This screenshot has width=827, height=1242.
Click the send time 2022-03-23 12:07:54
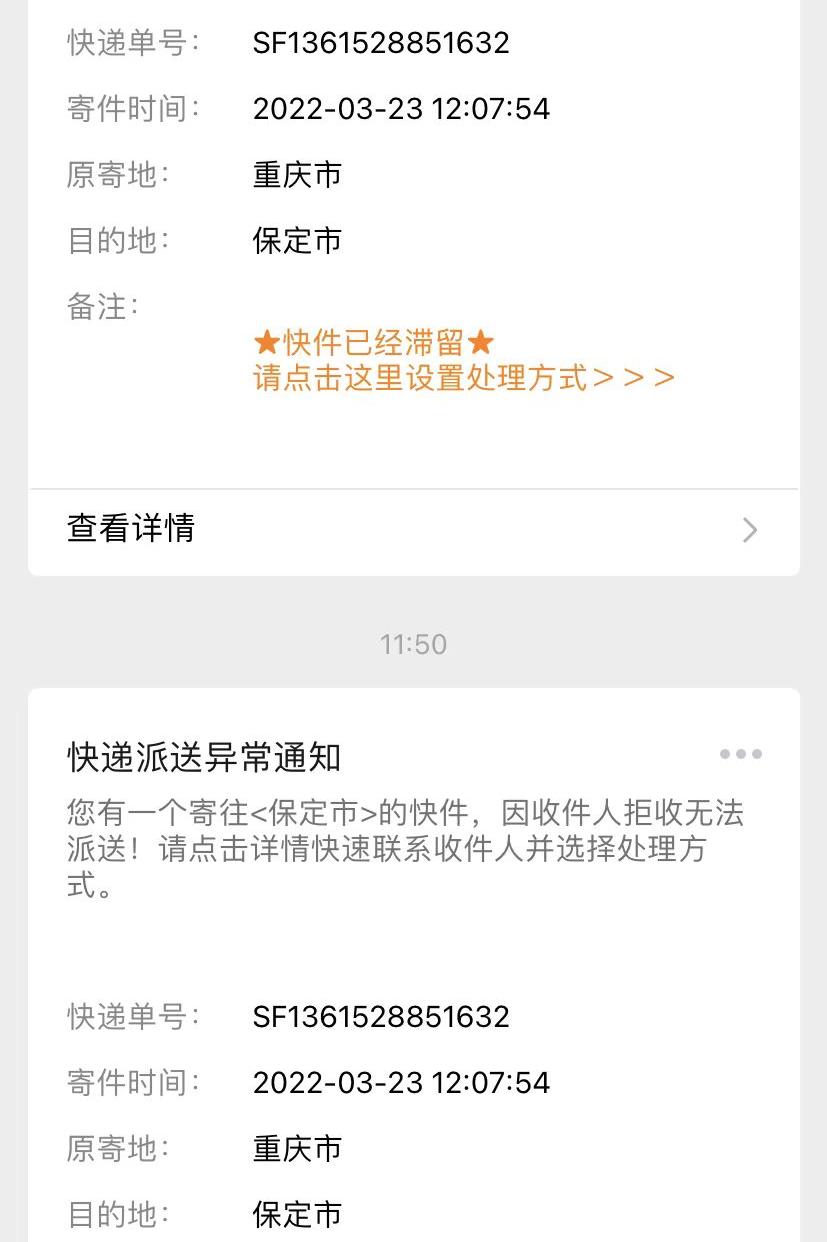coord(400,108)
